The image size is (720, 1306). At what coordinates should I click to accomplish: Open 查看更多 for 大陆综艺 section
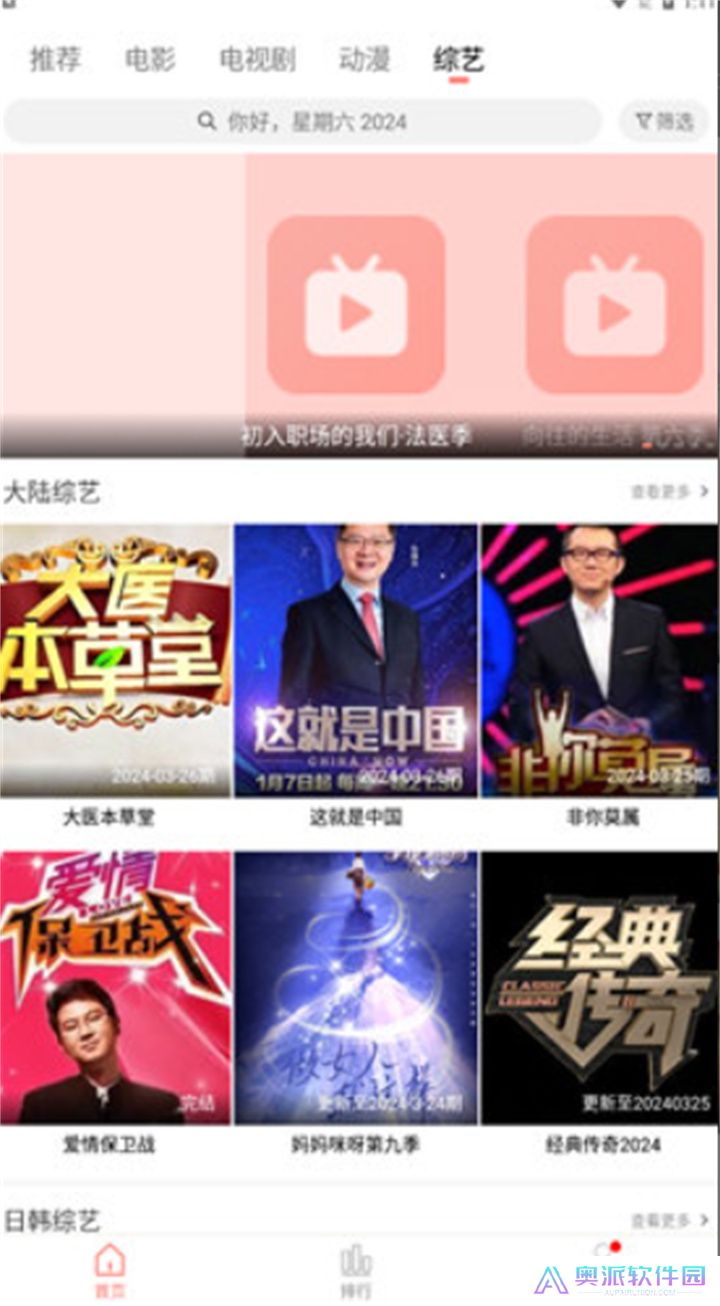pyautogui.click(x=662, y=491)
